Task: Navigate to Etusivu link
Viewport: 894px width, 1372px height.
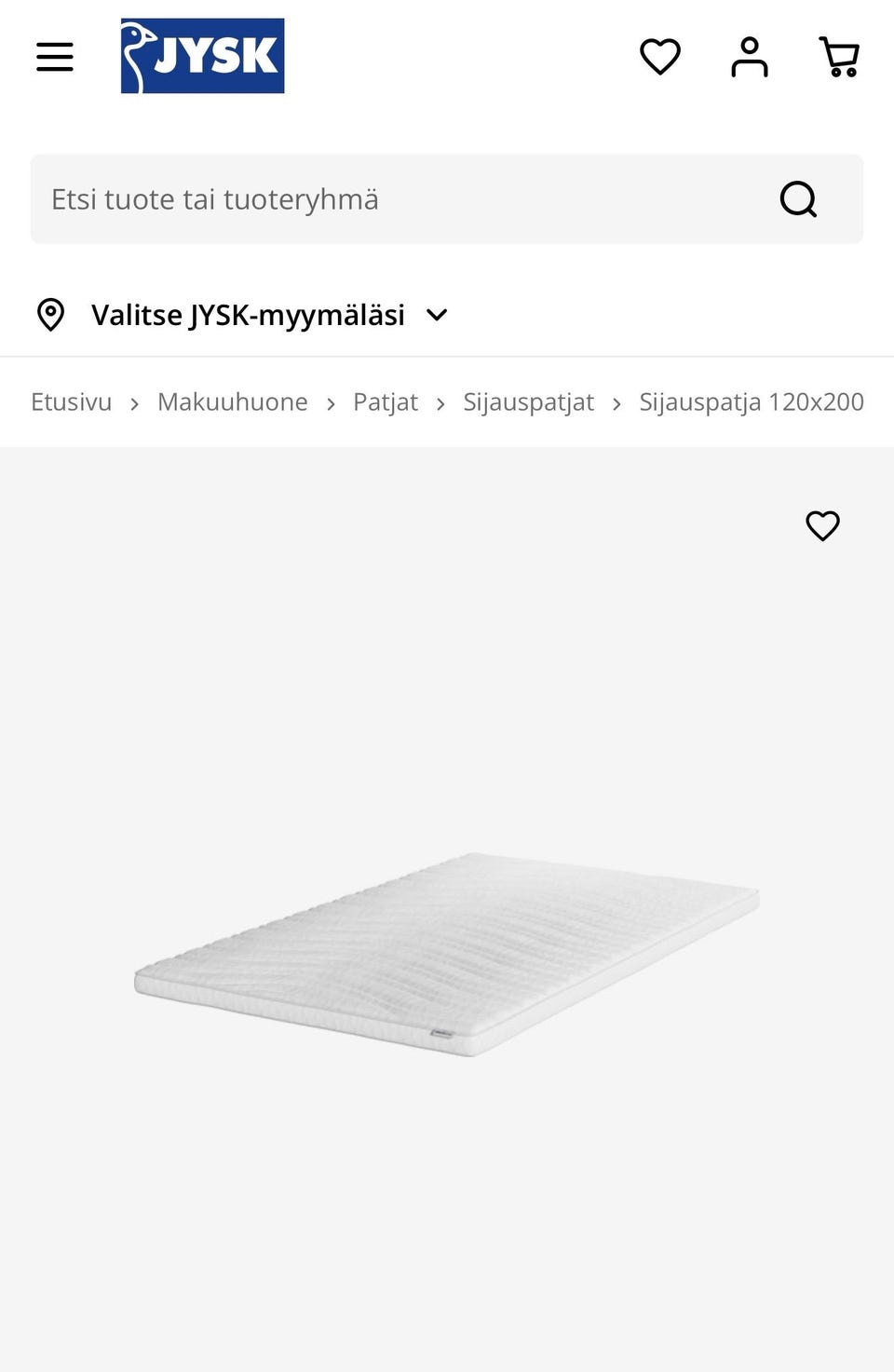Action: pos(71,401)
